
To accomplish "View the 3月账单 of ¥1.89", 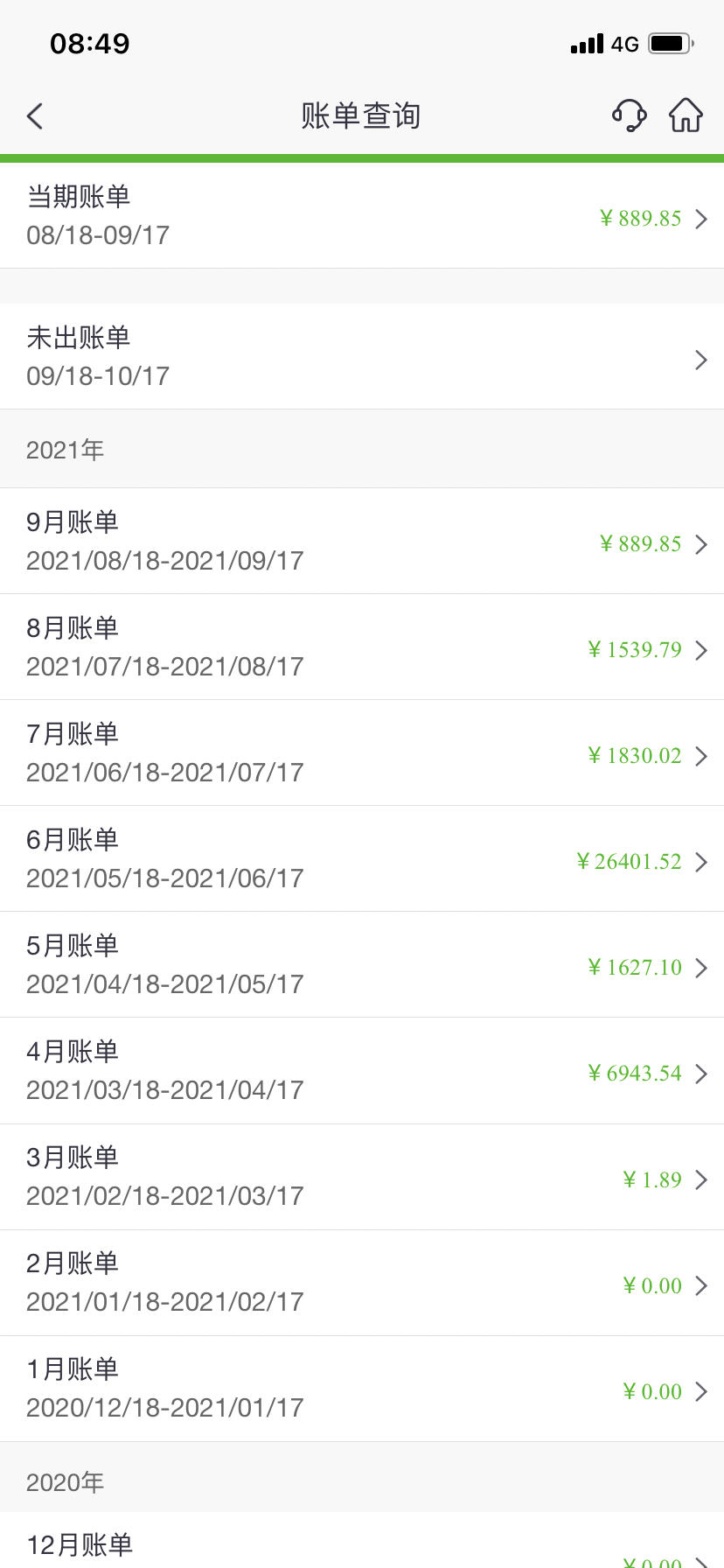I will pos(362,1177).
